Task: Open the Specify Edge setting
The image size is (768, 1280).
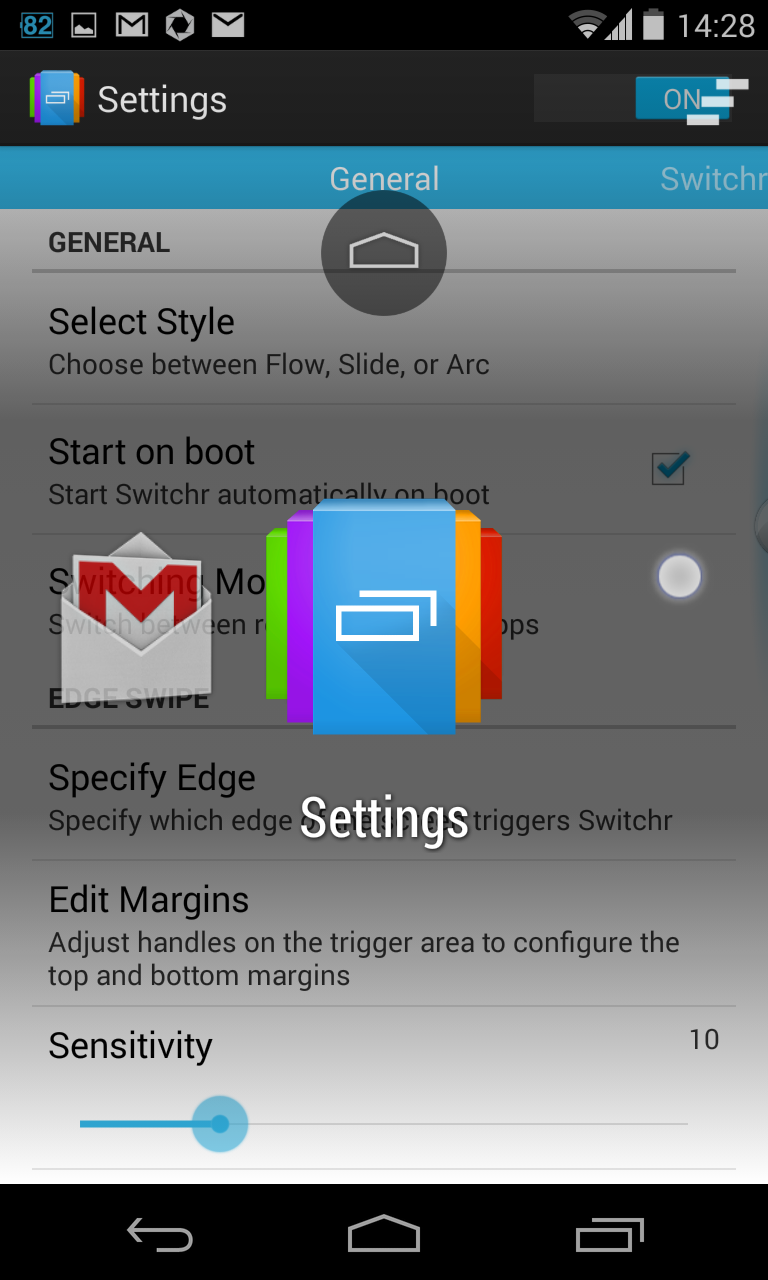Action: pyautogui.click(x=384, y=797)
